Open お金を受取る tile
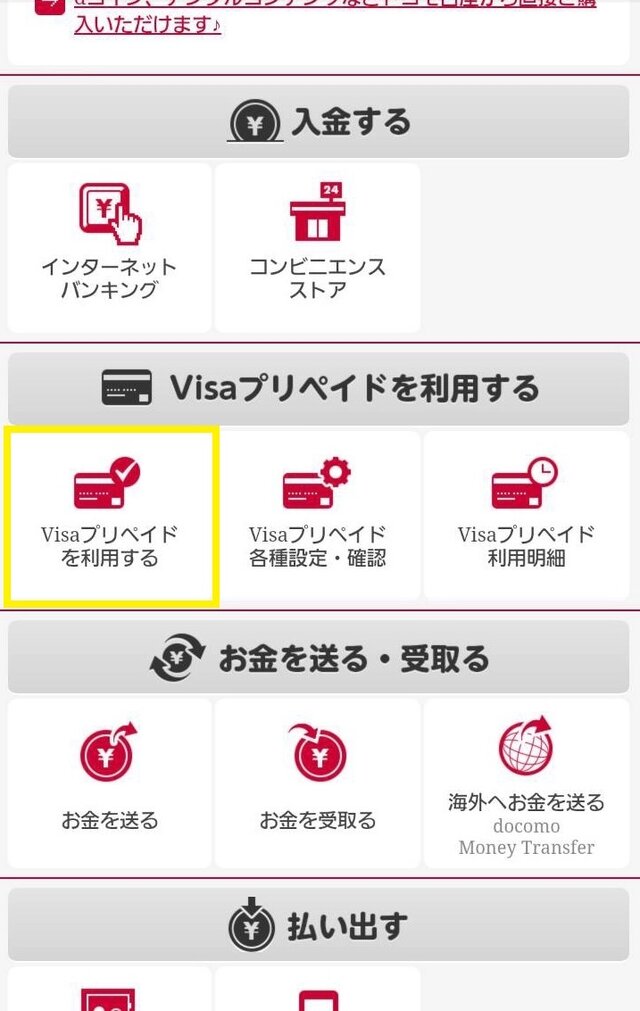Image resolution: width=640 pixels, height=1011 pixels. (317, 783)
